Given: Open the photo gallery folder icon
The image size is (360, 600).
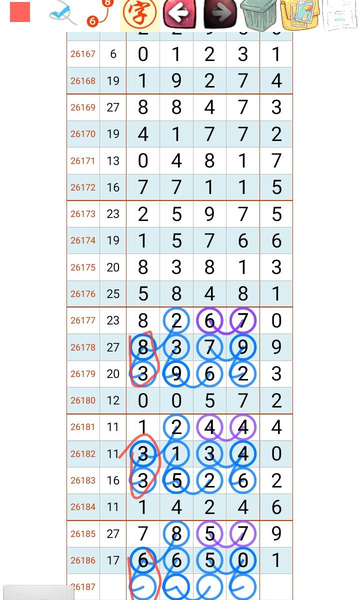Looking at the screenshot, I should (x=300, y=14).
